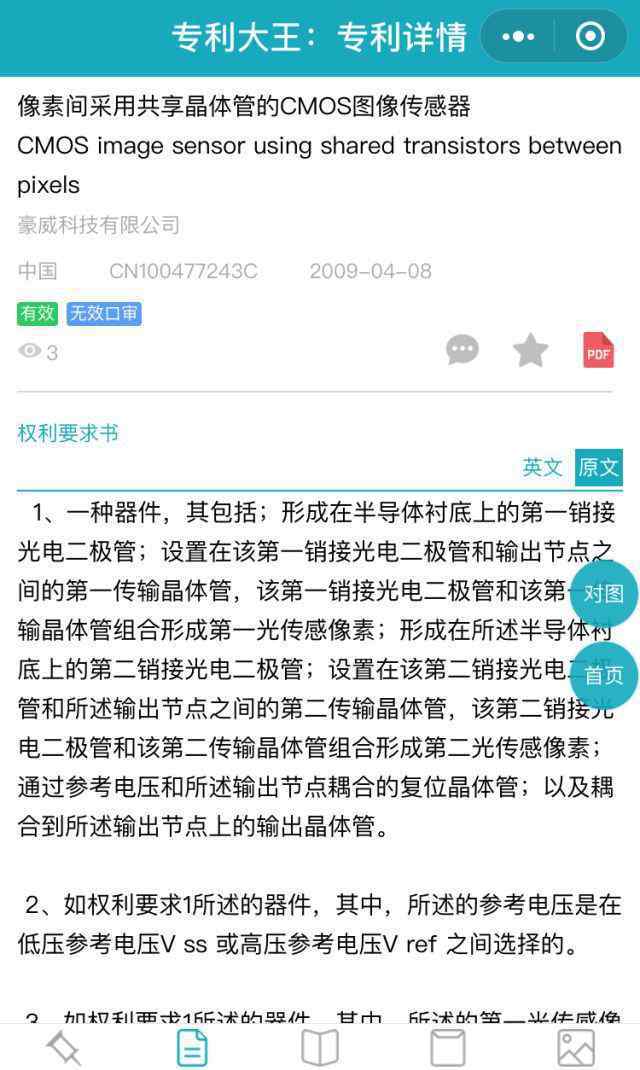The height and width of the screenshot is (1070, 640).
Task: Close the mini program via circle icon
Action: [x=590, y=36]
